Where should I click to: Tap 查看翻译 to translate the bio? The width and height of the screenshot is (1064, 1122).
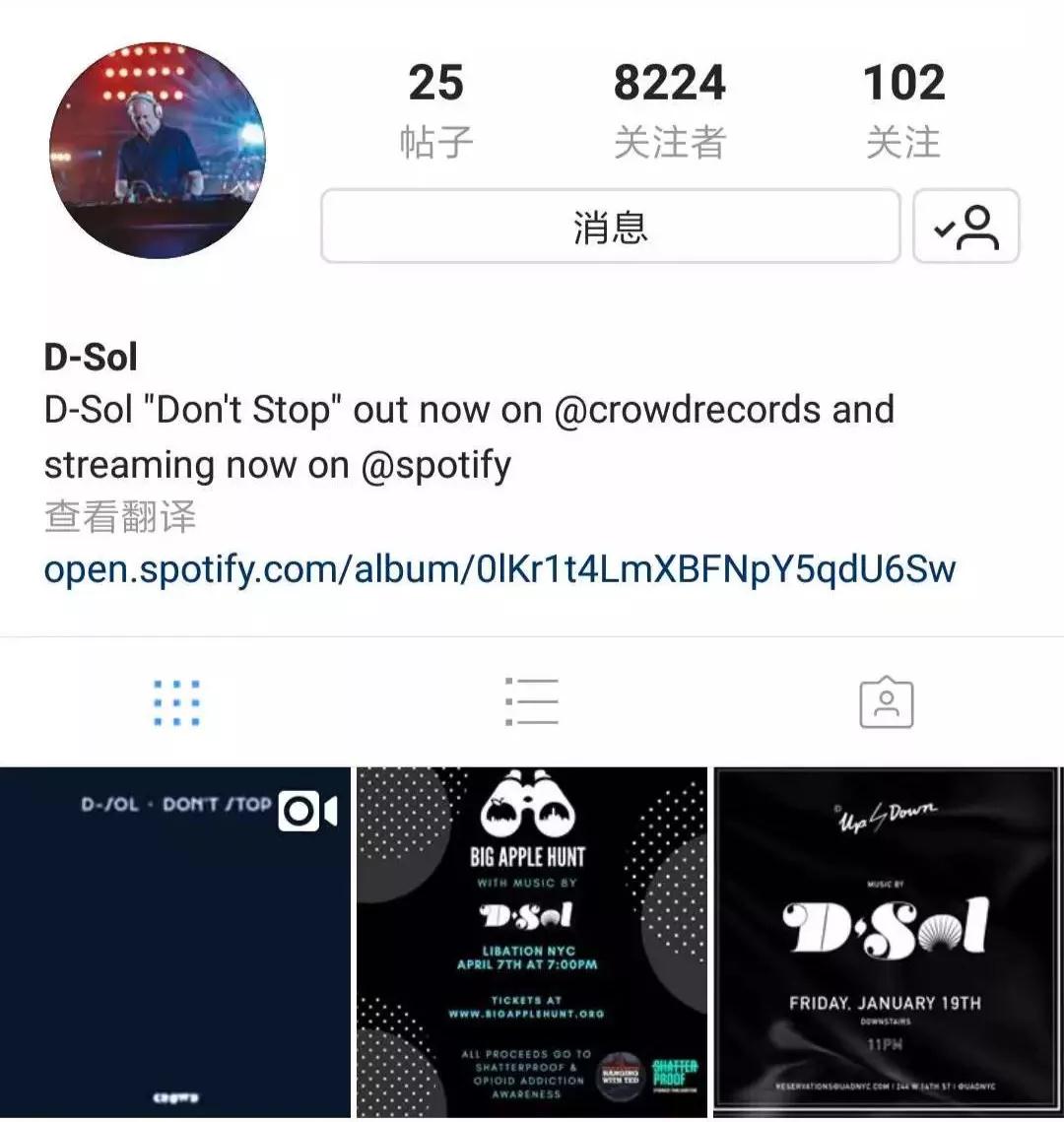coord(120,516)
